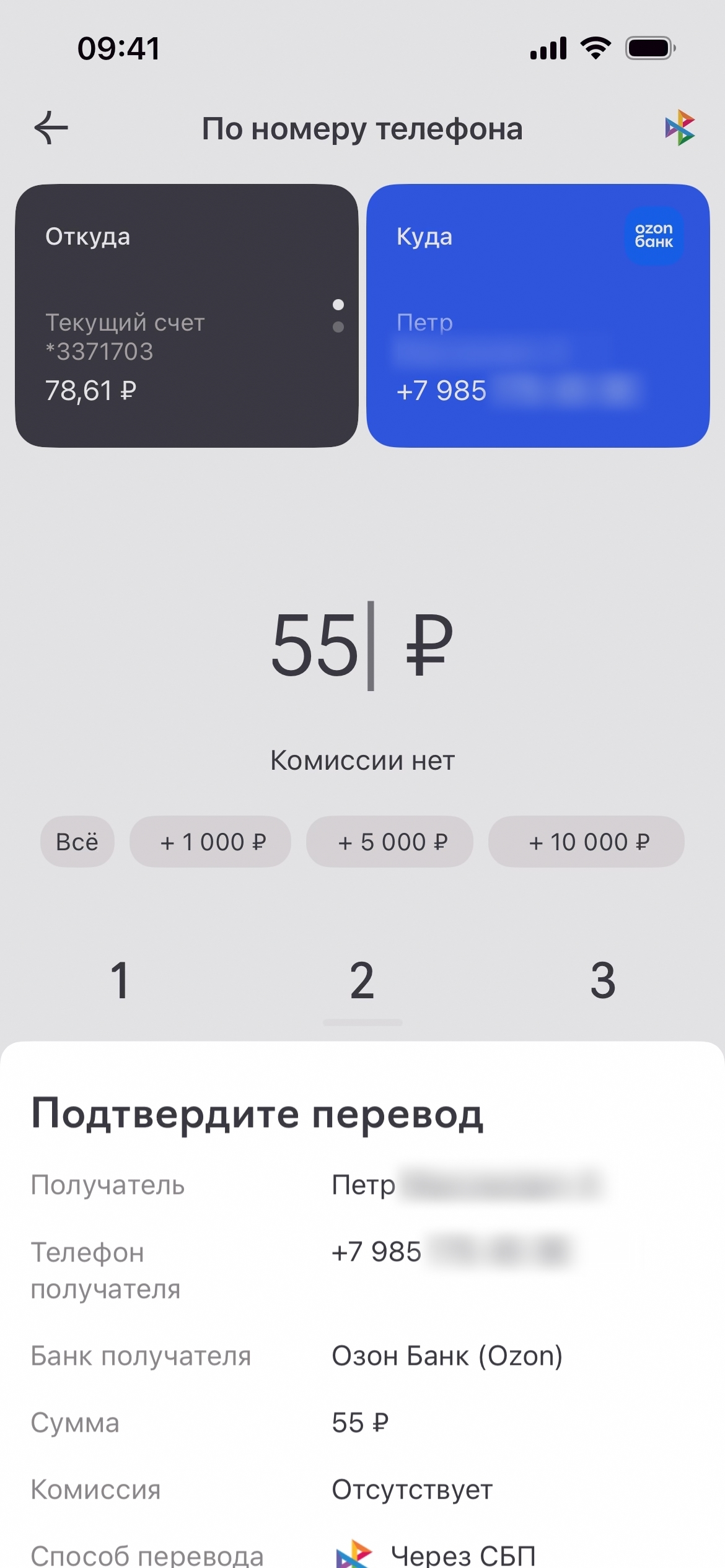Add 5 000 ₽ to the amount
725x1568 pixels.
tap(390, 842)
